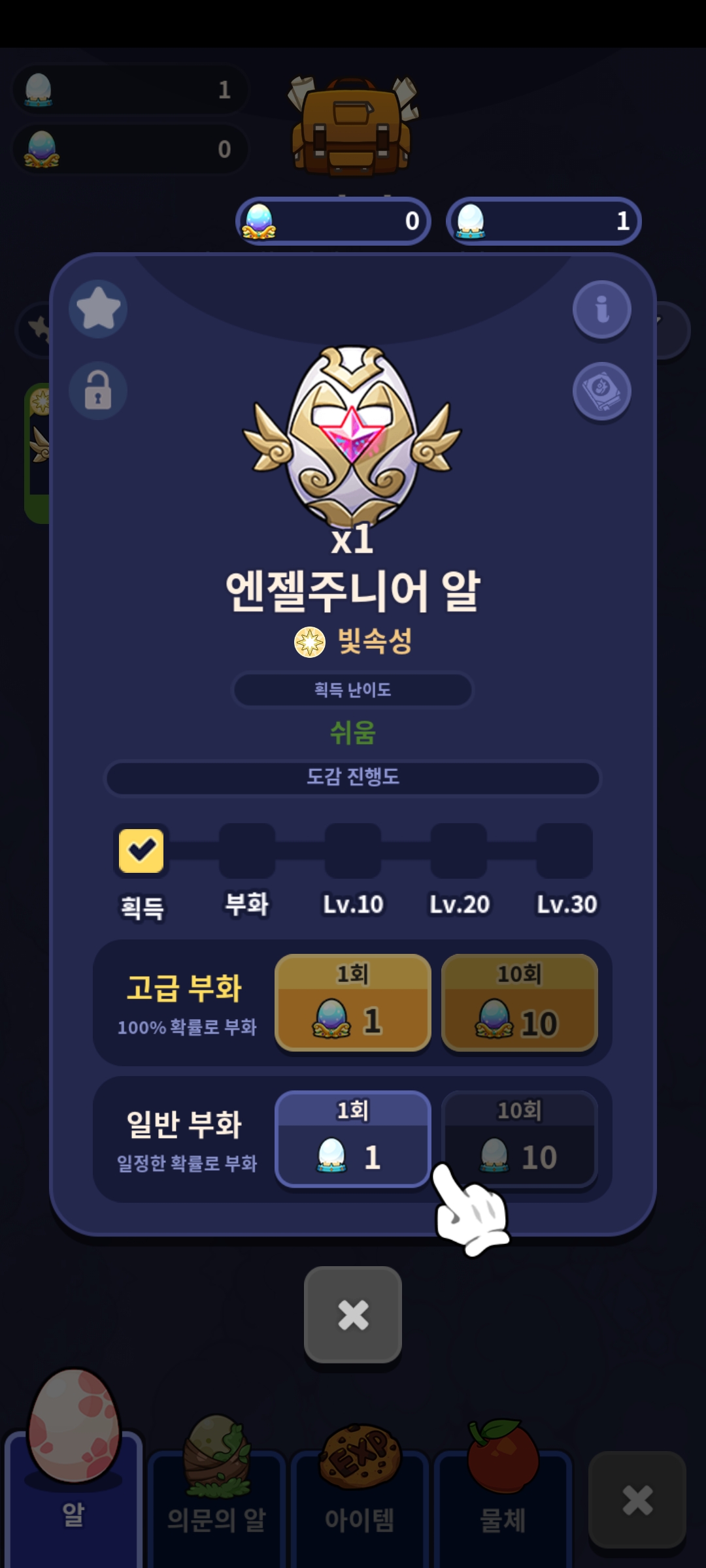Close the inventory with the bottom X
The width and height of the screenshot is (706, 1568).
[637, 1500]
